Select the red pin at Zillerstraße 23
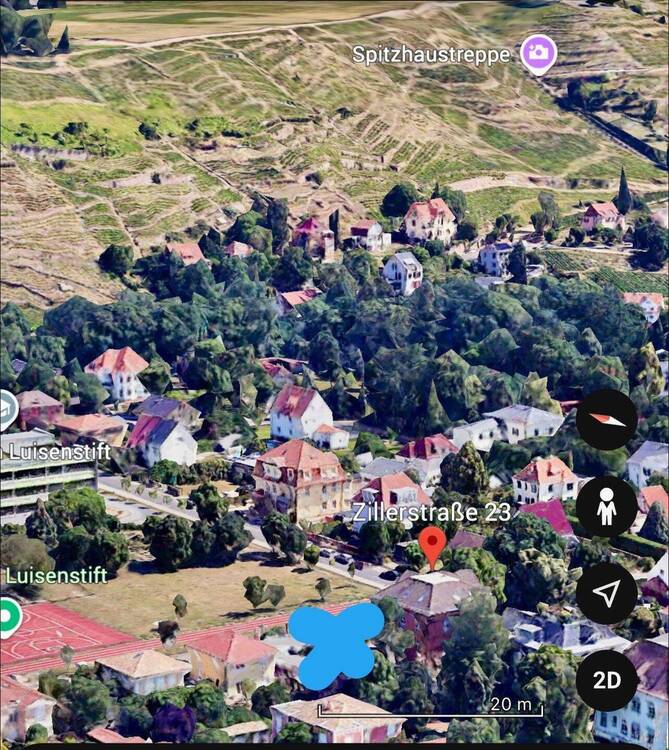This screenshot has height=750, width=669. [x=432, y=546]
